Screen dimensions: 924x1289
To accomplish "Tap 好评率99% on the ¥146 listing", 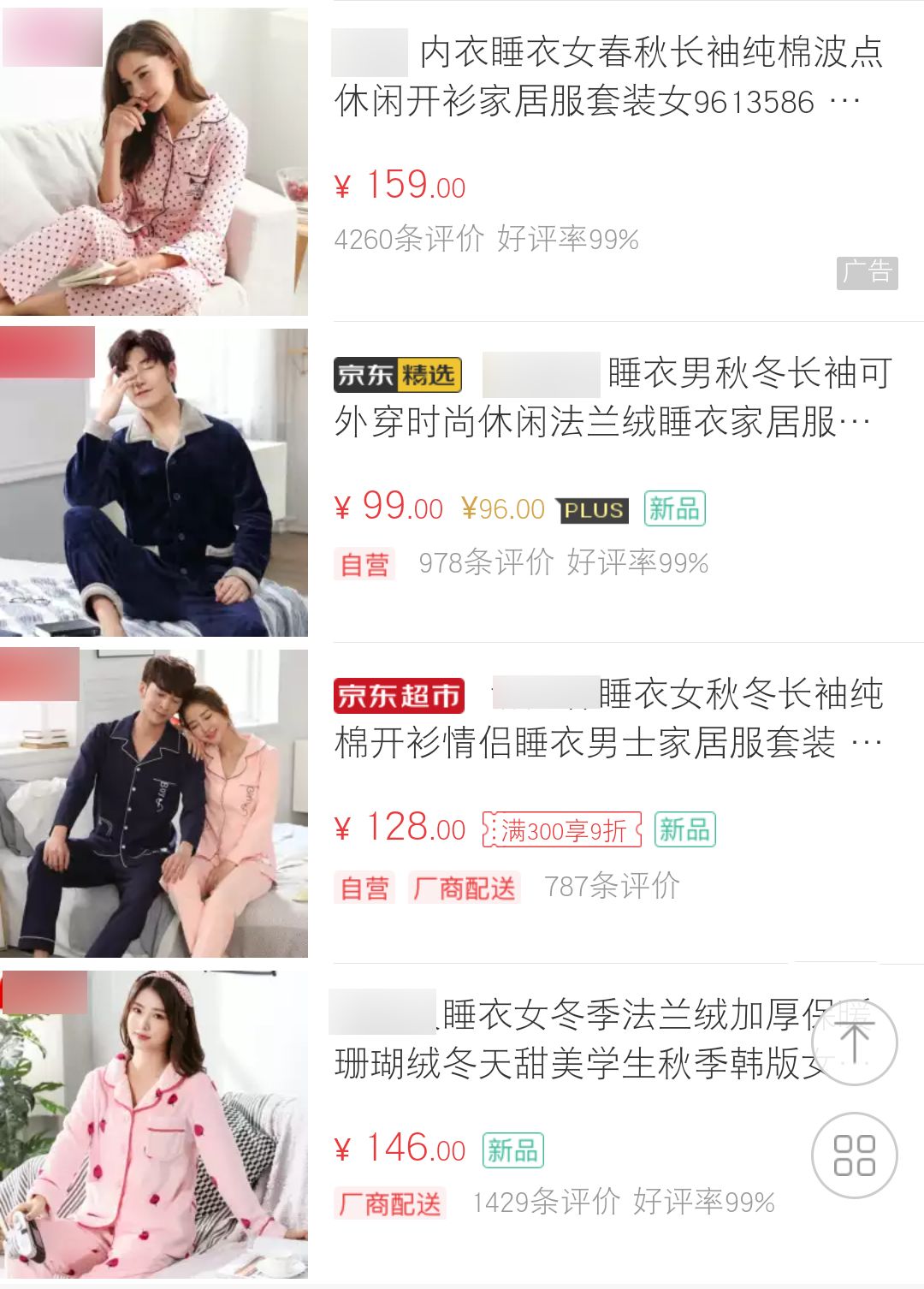I will [x=706, y=1202].
